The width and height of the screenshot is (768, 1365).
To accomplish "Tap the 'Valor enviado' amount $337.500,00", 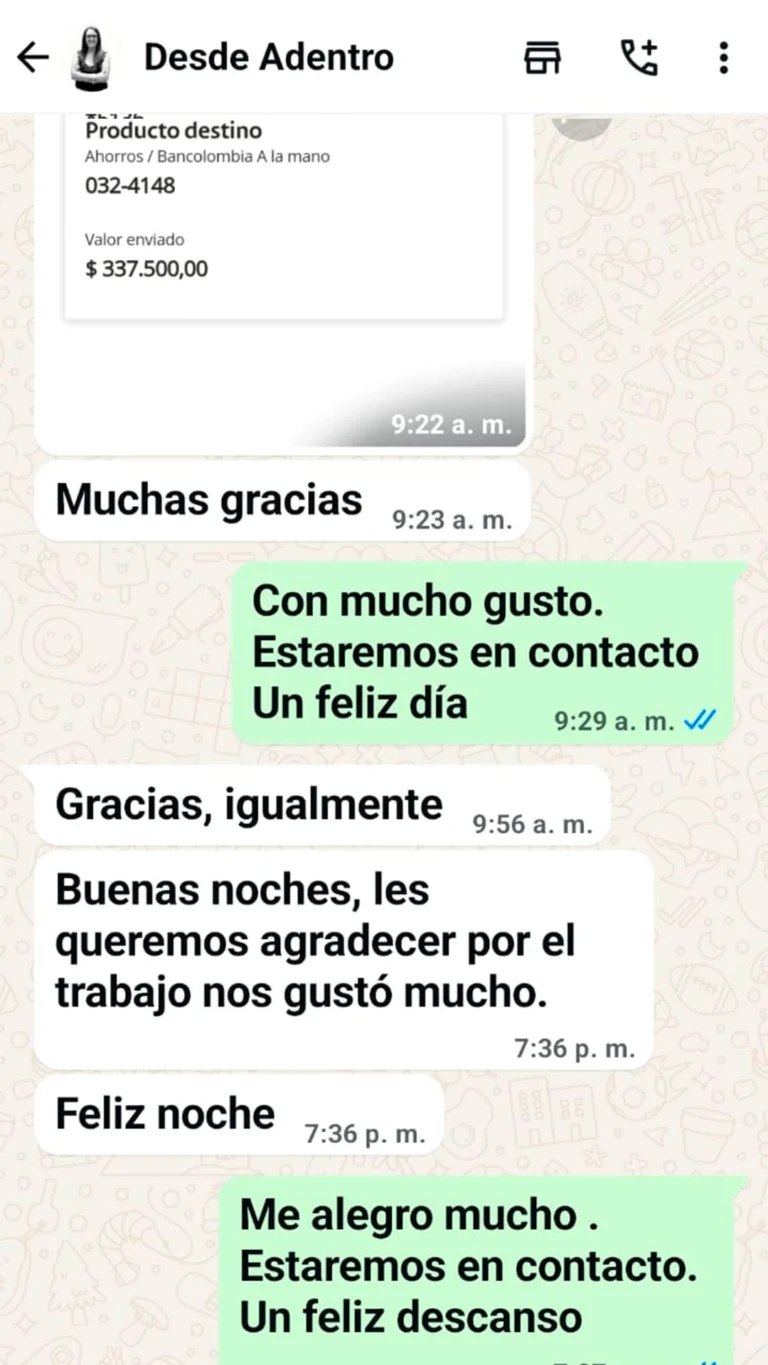I will pyautogui.click(x=145, y=268).
